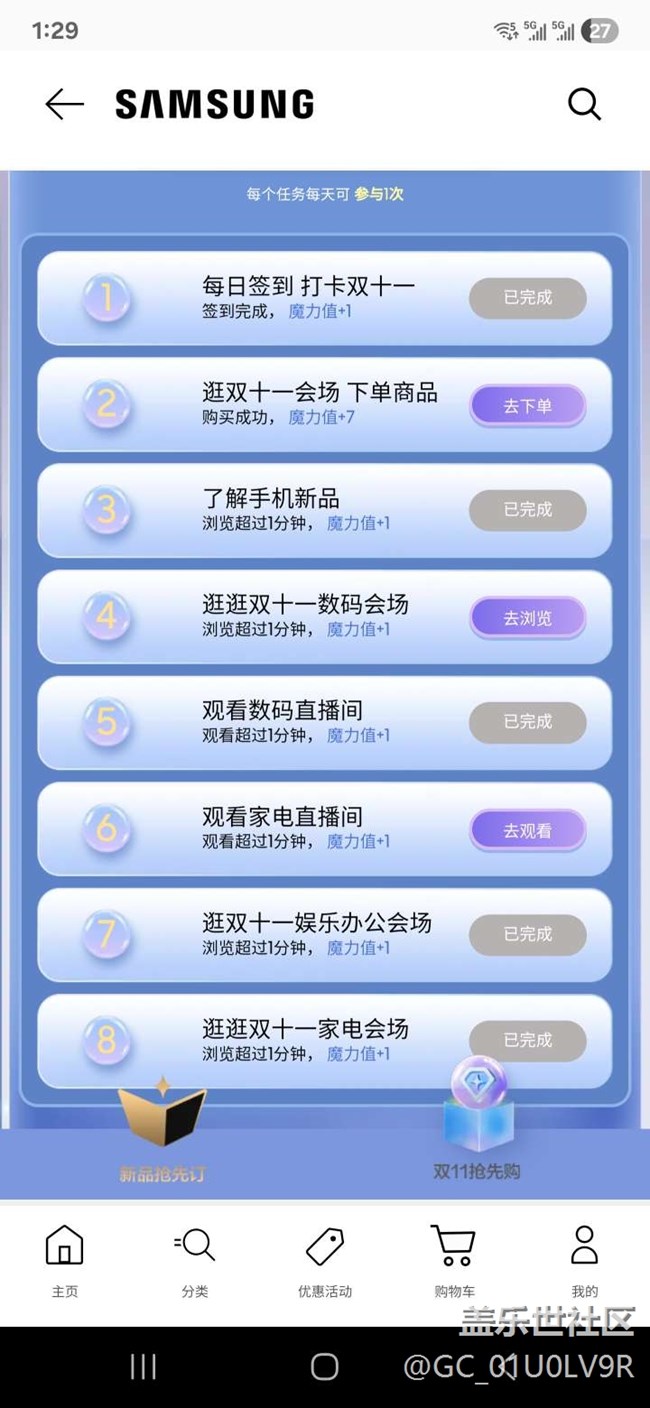650x1408 pixels.
Task: Switch to the 主页 tab
Action: click(x=65, y=1261)
